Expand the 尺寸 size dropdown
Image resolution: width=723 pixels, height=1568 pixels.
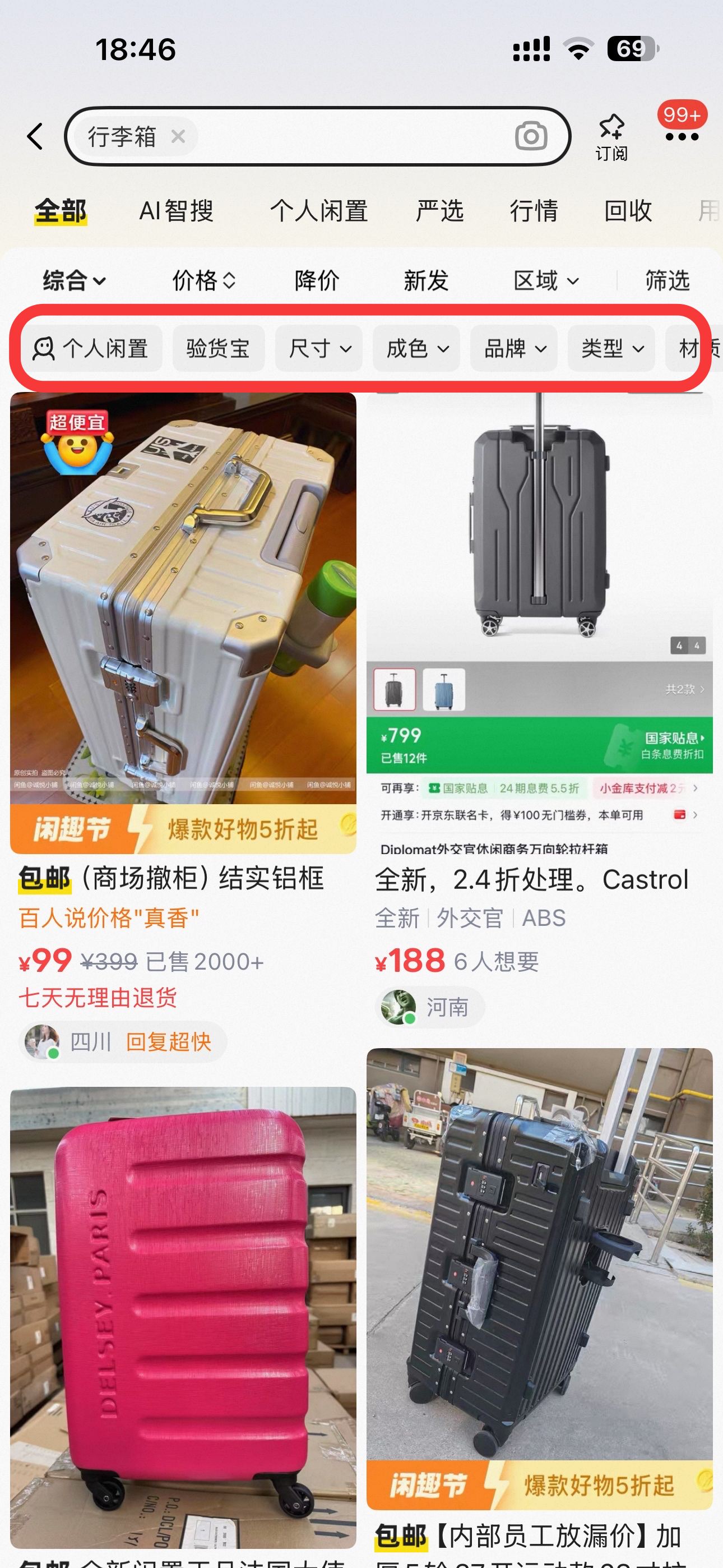(x=319, y=349)
